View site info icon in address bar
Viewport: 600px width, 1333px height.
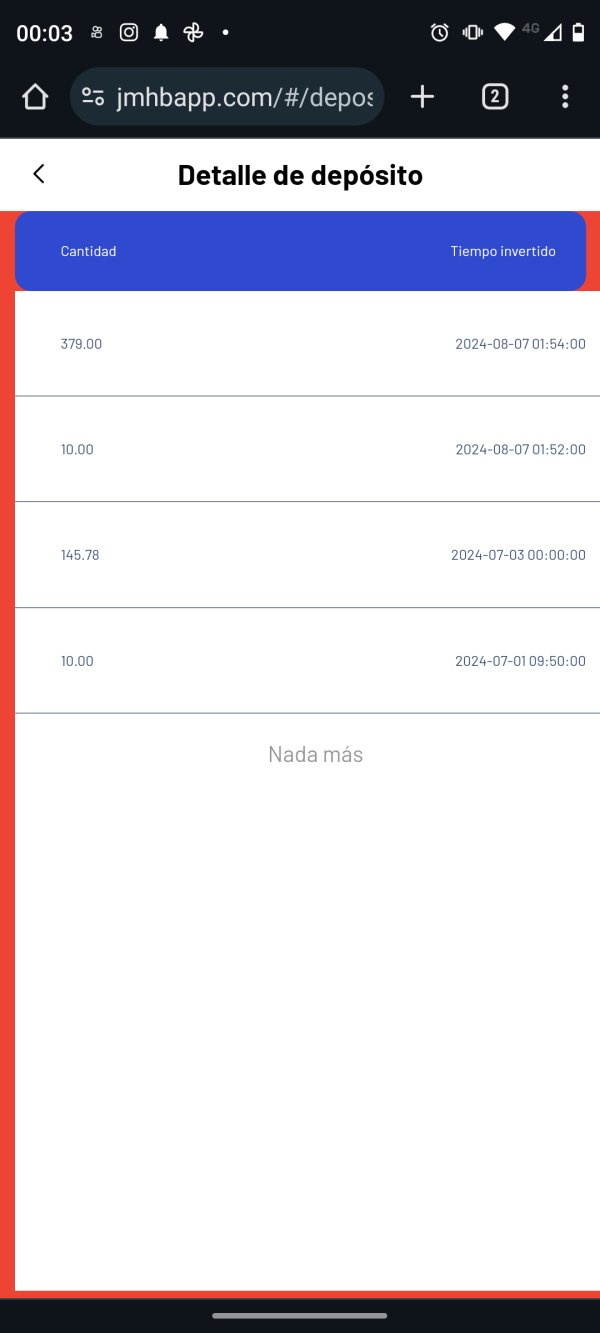pyautogui.click(x=93, y=97)
